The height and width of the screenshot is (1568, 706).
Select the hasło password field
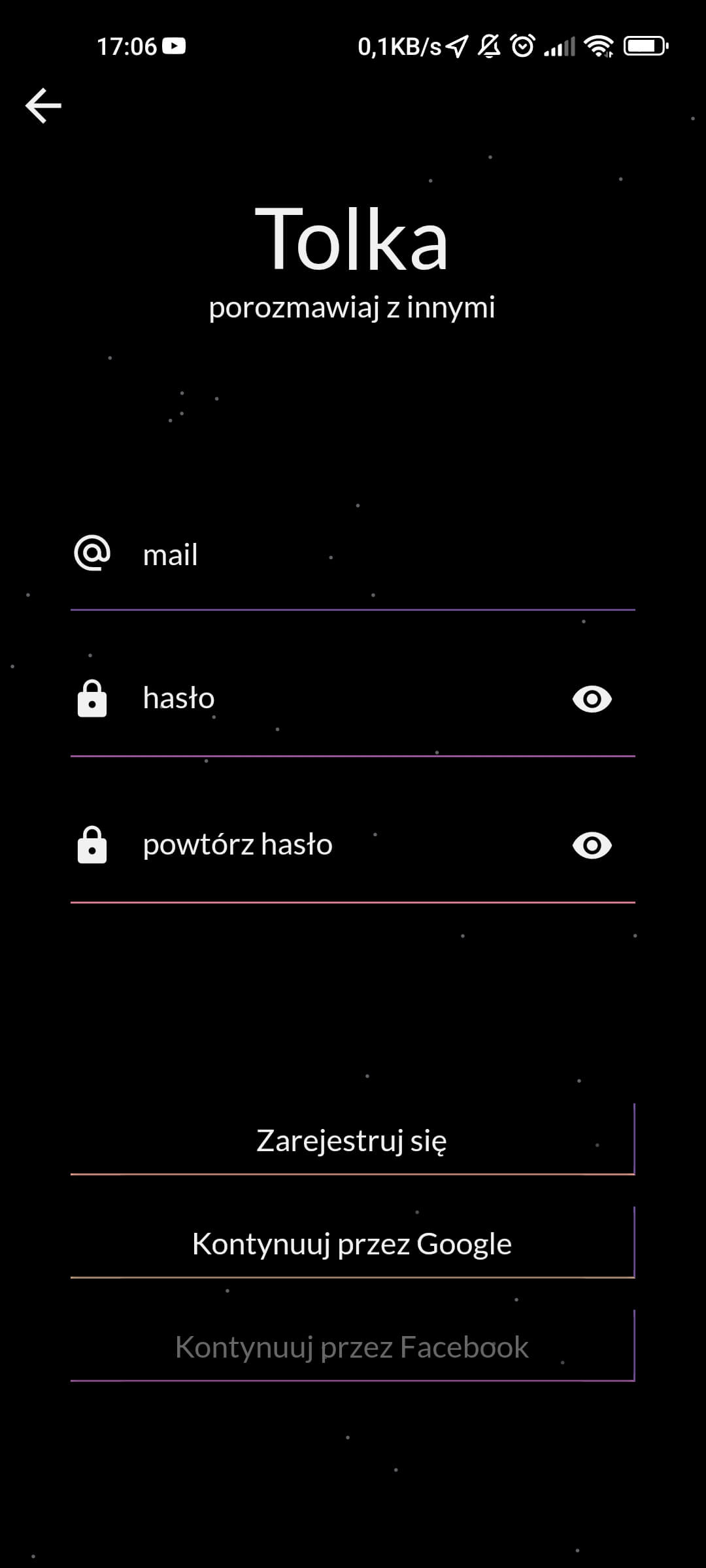(340, 698)
